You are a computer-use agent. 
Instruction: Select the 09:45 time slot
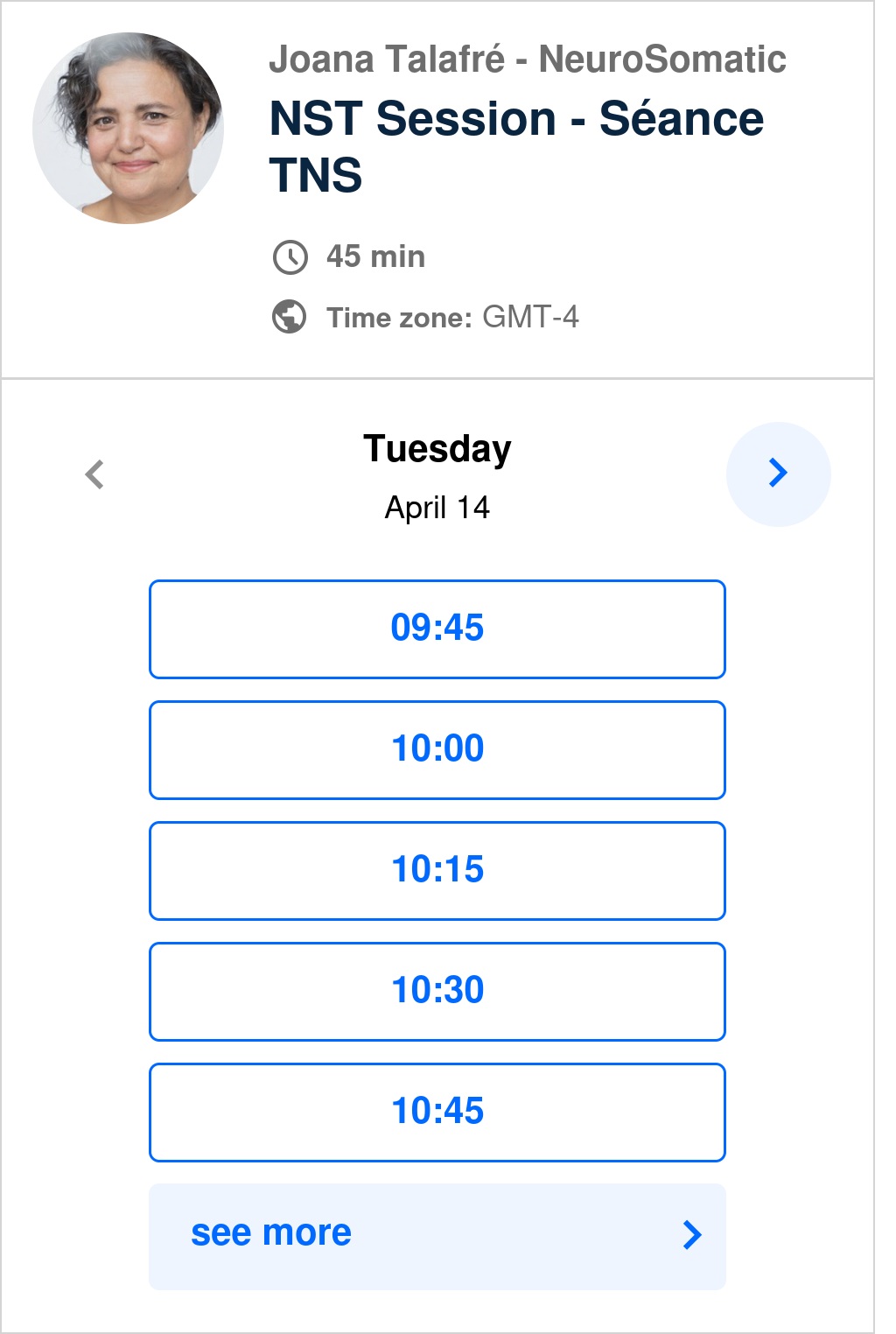pyautogui.click(x=437, y=628)
